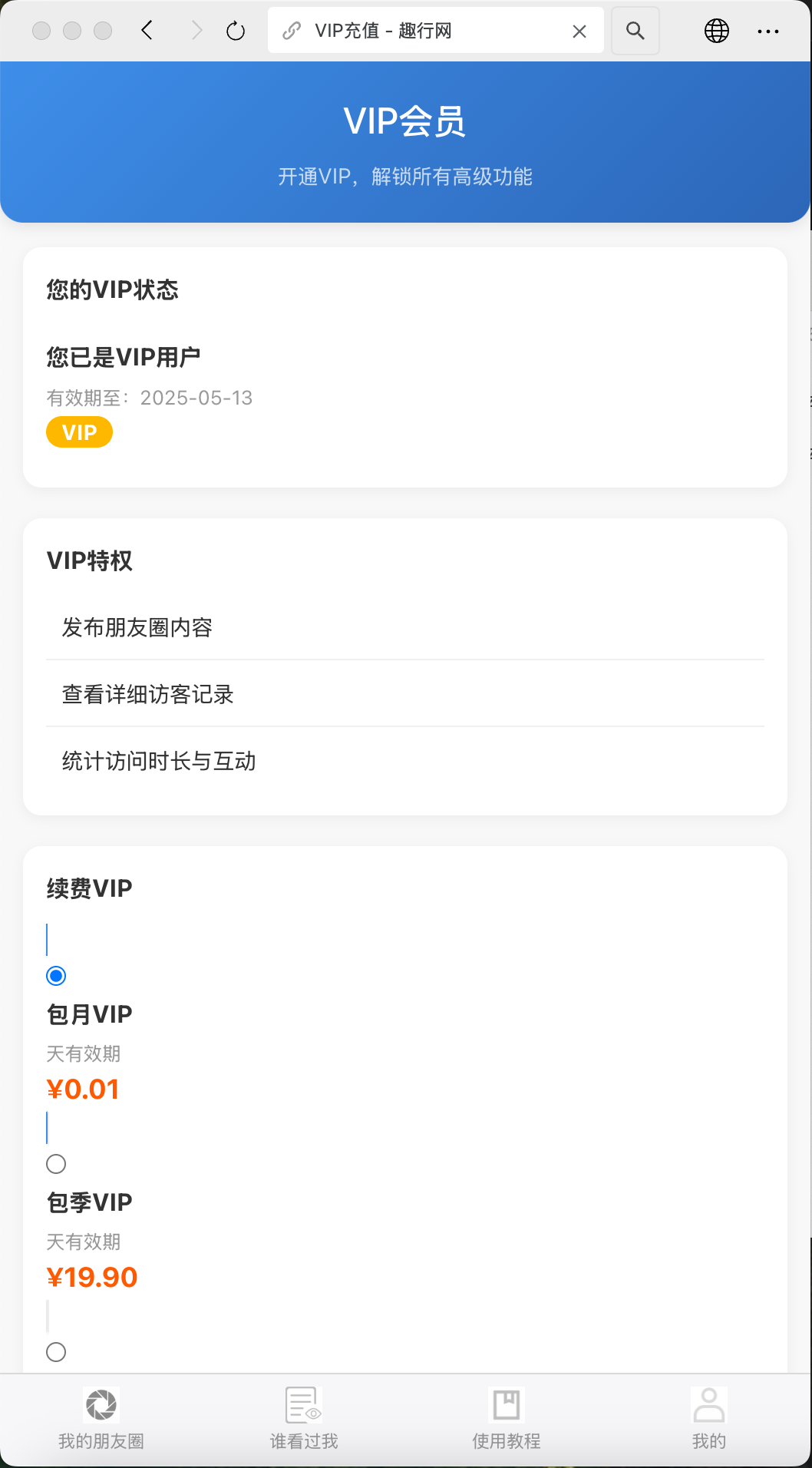Select the 我的朋友圈 aperture icon
This screenshot has width=812, height=1468.
click(x=101, y=1405)
